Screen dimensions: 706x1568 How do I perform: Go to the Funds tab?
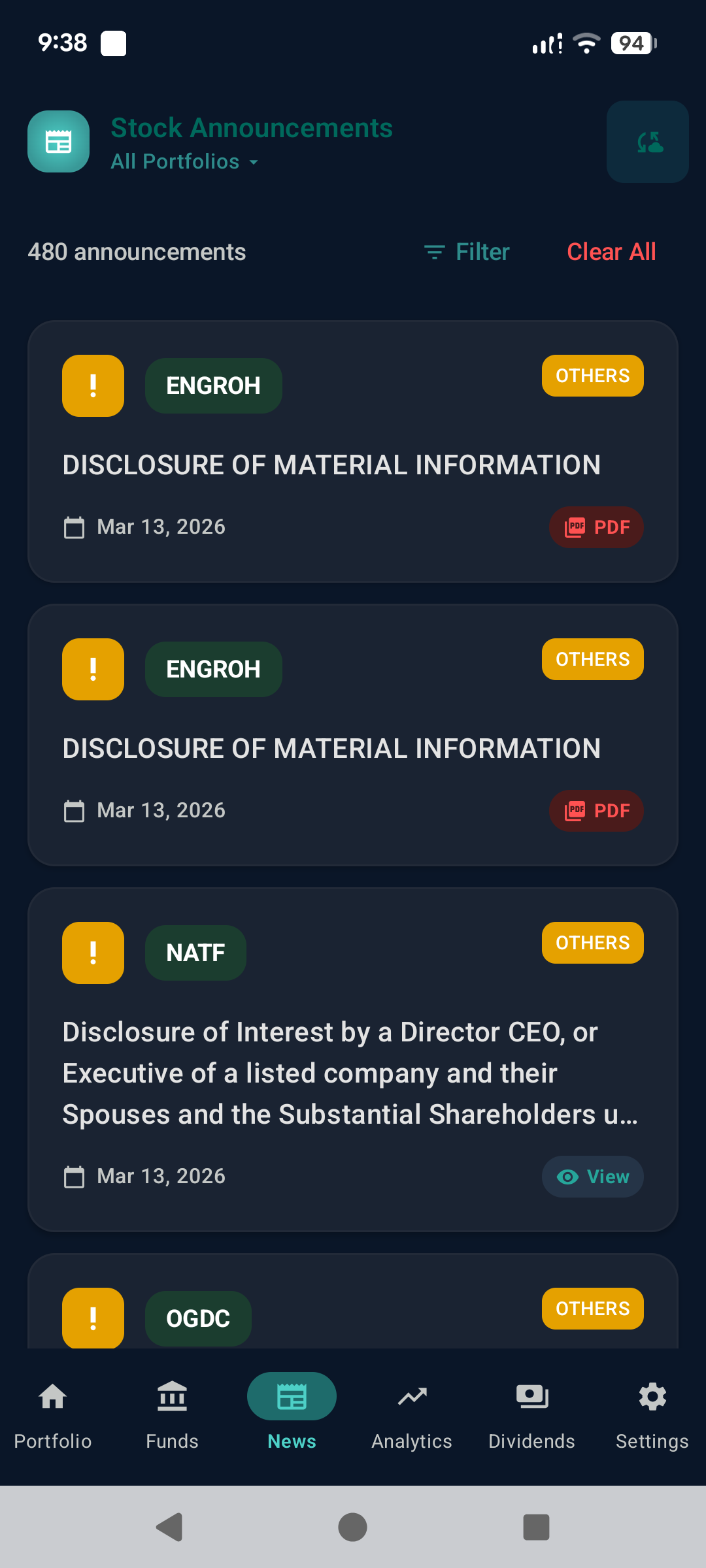tap(172, 1414)
